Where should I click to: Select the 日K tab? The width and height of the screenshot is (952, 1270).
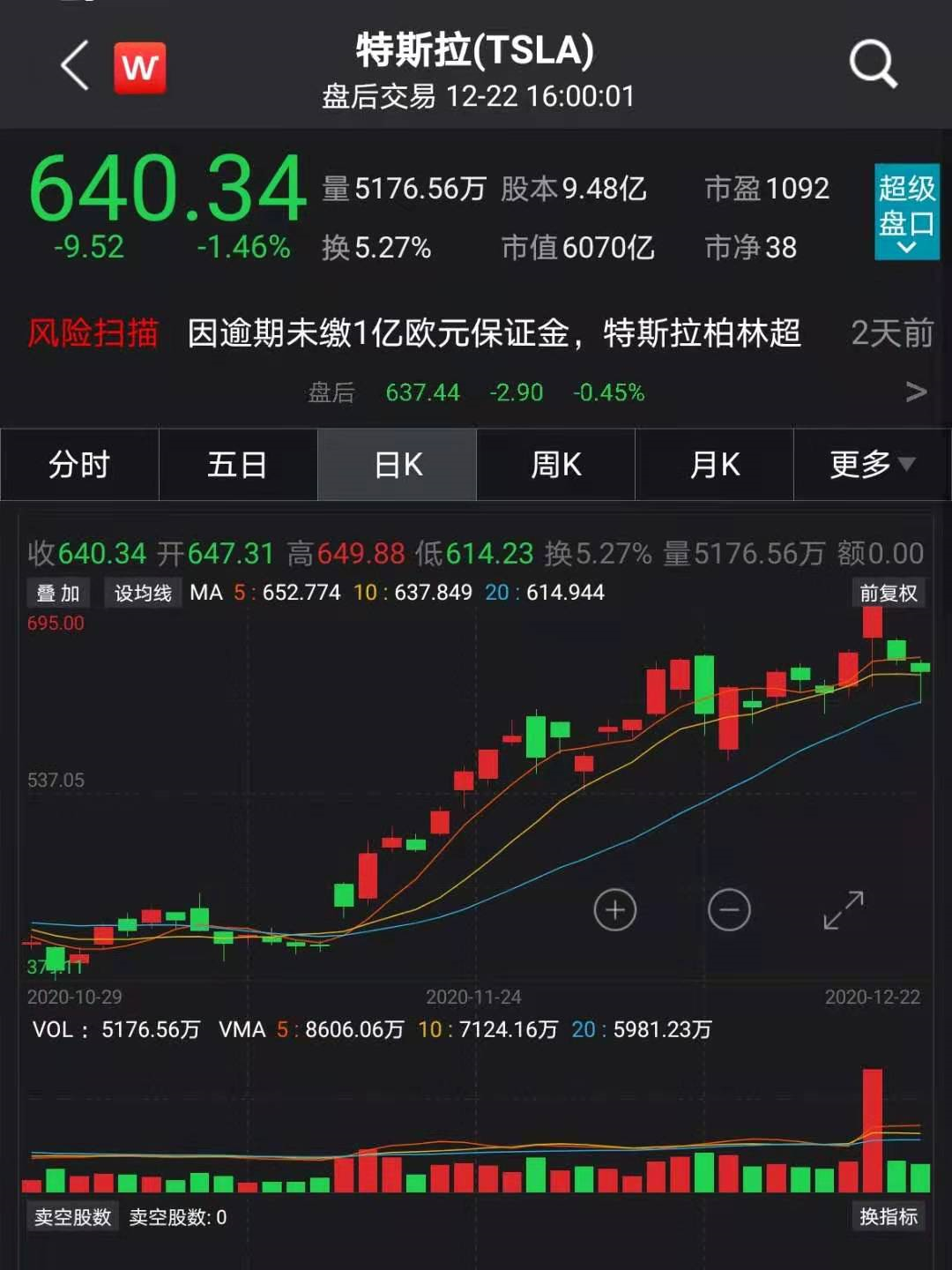[x=398, y=465]
